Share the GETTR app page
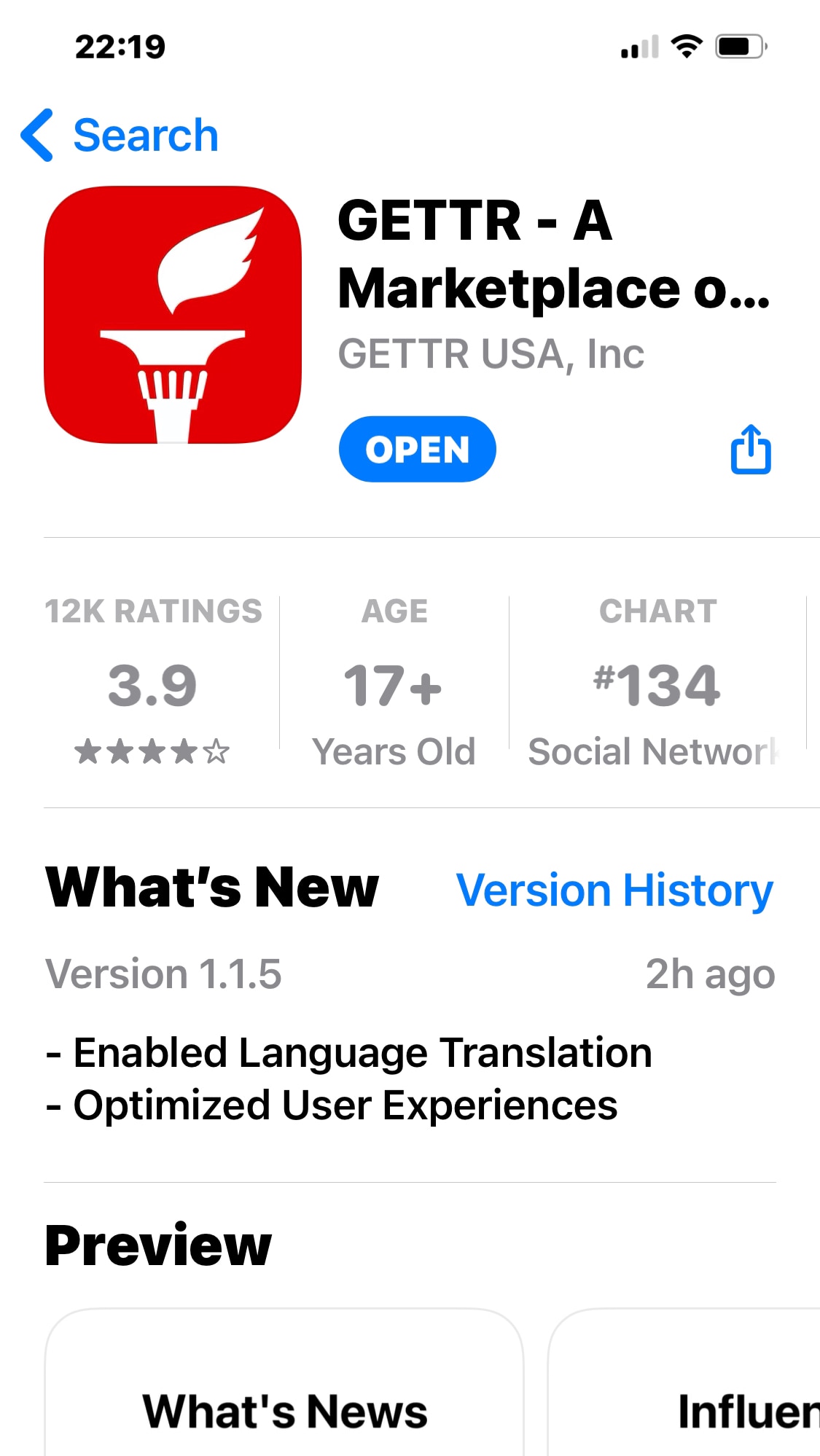 coord(751,450)
